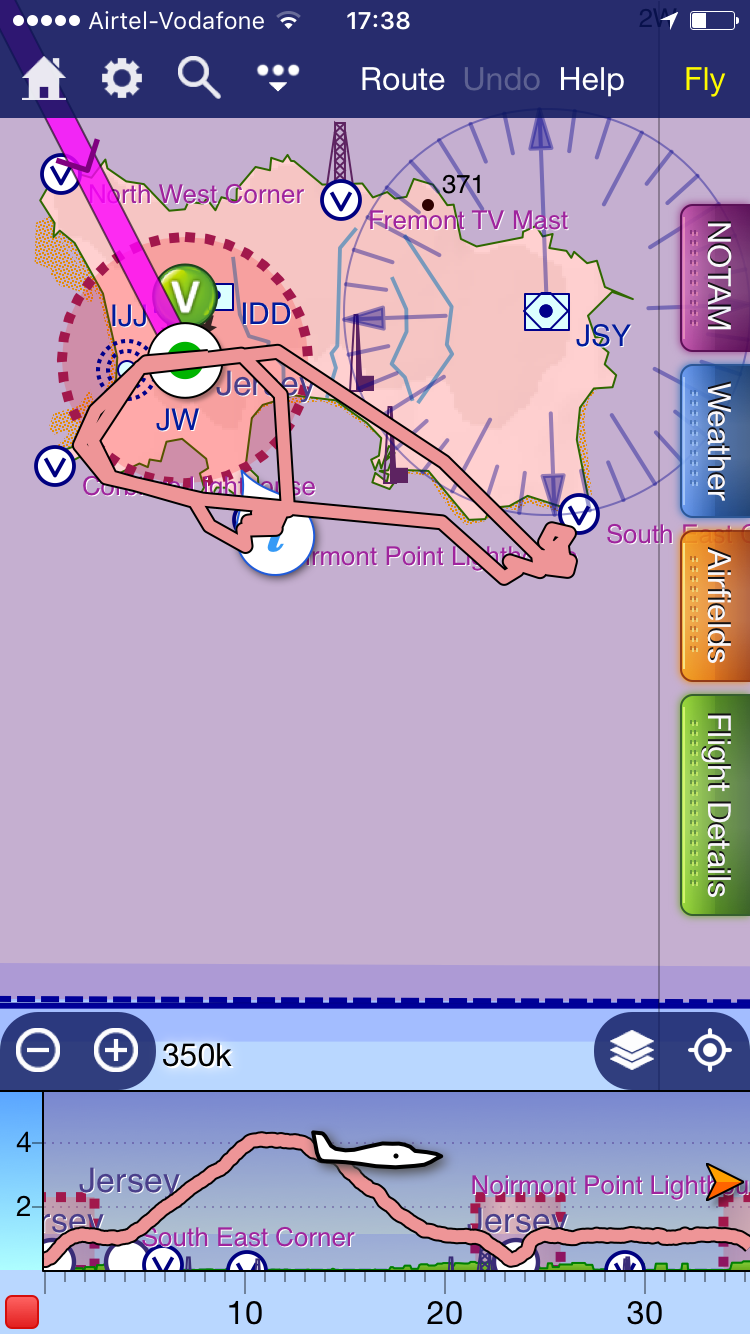Select the green V waypoint at Jersey airport
Image resolution: width=750 pixels, height=1334 pixels.
point(185,296)
